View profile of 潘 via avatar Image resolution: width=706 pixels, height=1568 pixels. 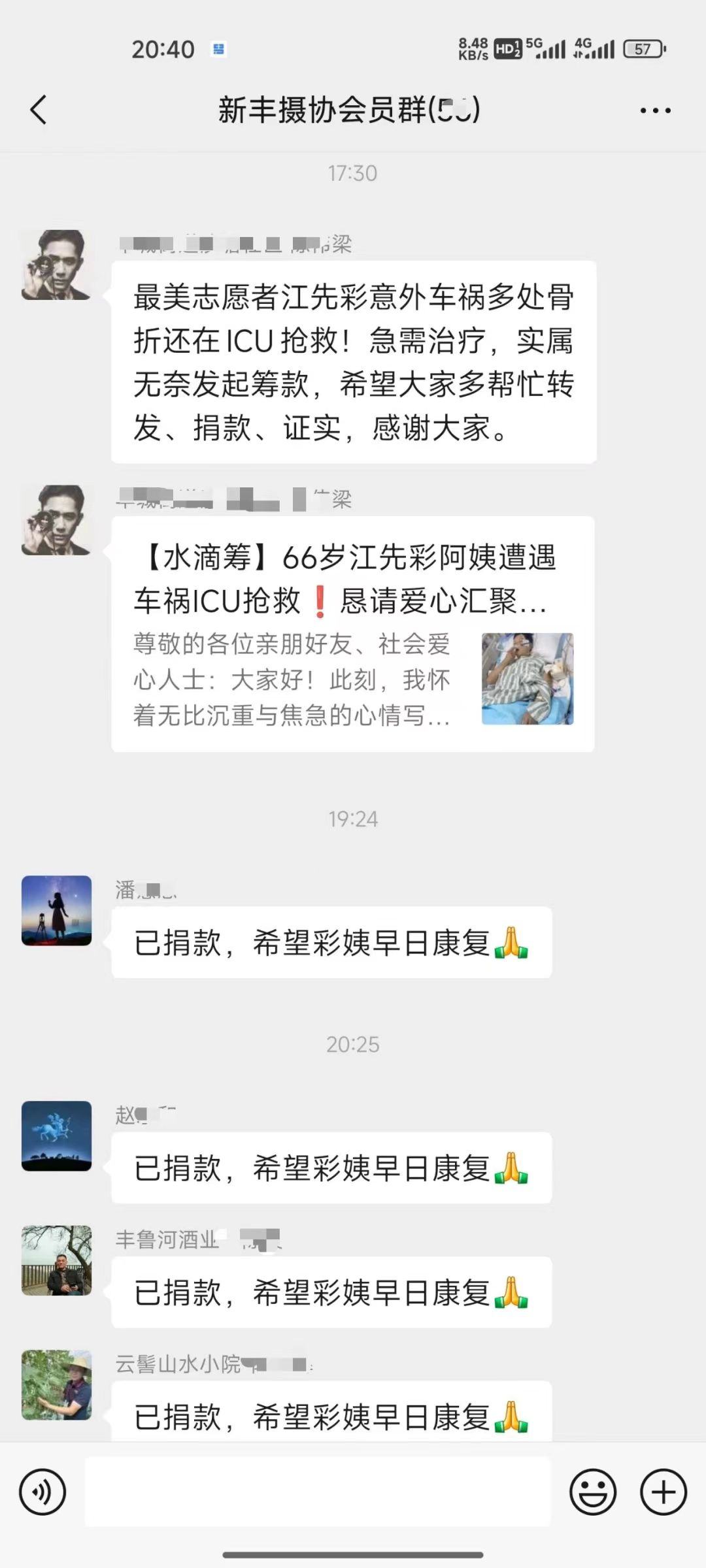pos(57,911)
